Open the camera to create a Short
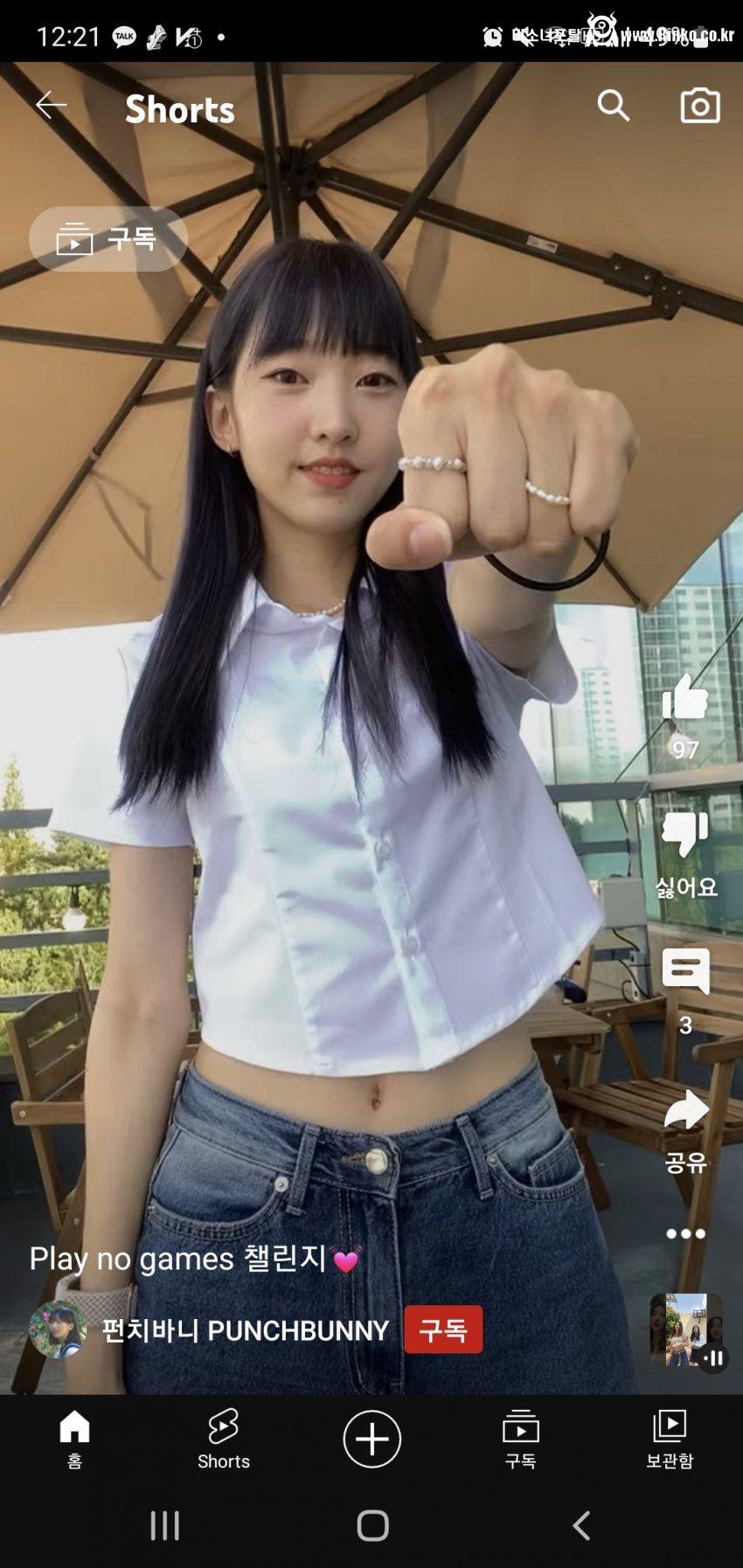The image size is (743, 1568). coord(700,106)
